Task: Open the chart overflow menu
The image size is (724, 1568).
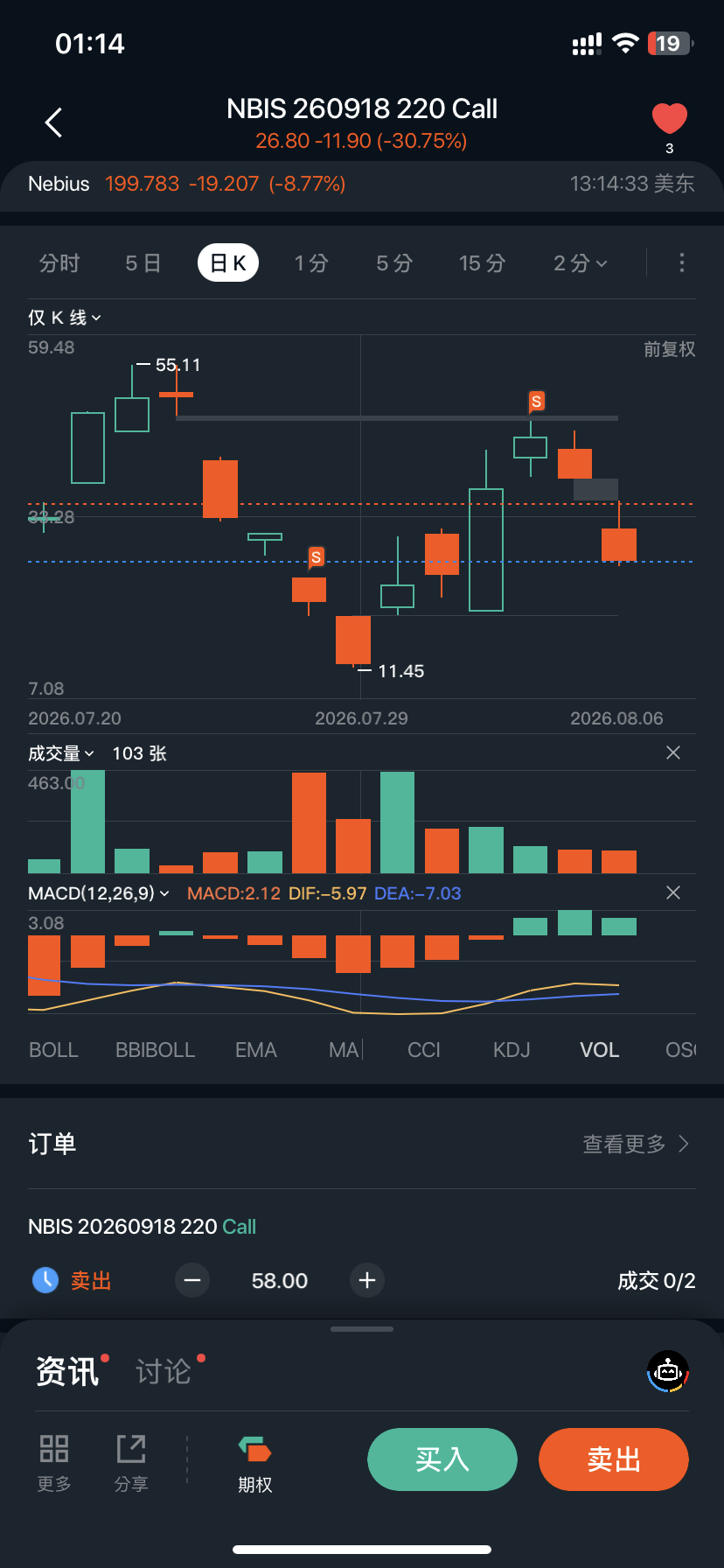Action: 682,262
